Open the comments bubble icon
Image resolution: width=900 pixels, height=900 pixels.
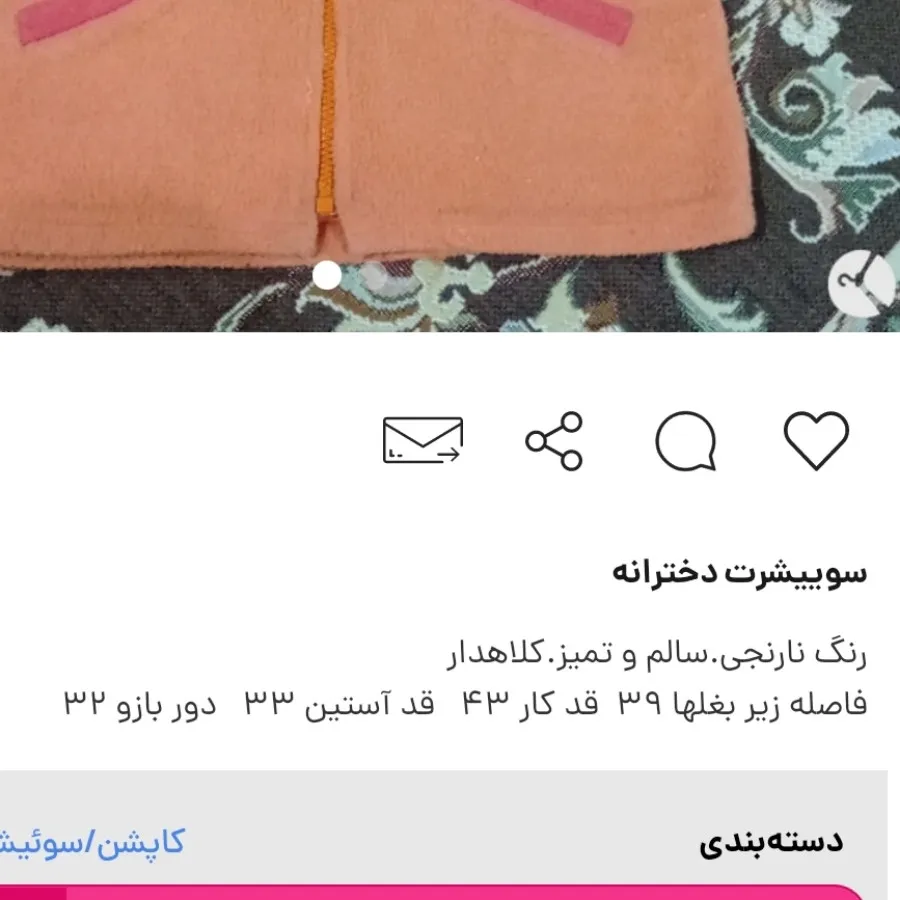pos(686,441)
